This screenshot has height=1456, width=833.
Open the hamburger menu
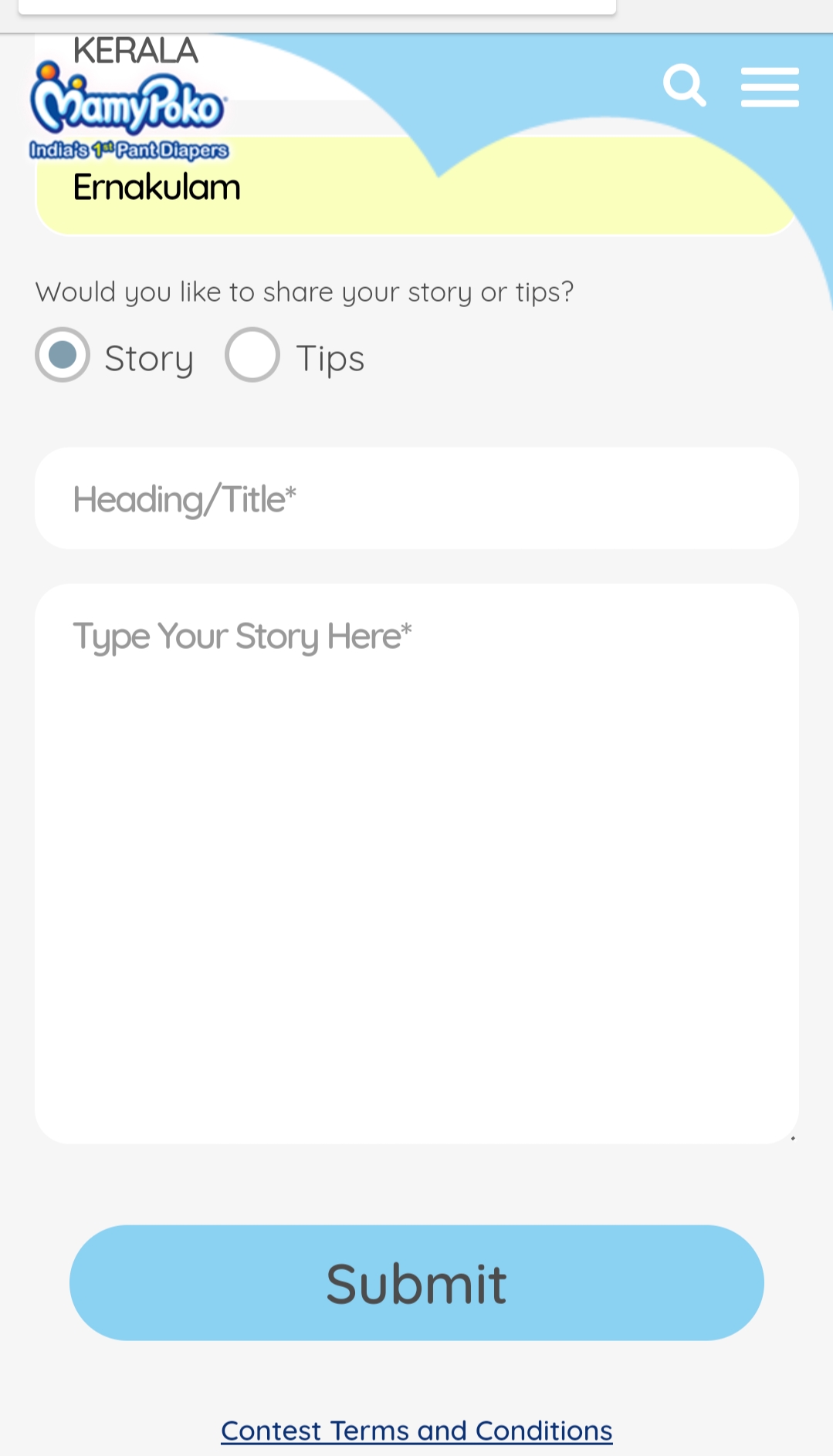coord(770,86)
